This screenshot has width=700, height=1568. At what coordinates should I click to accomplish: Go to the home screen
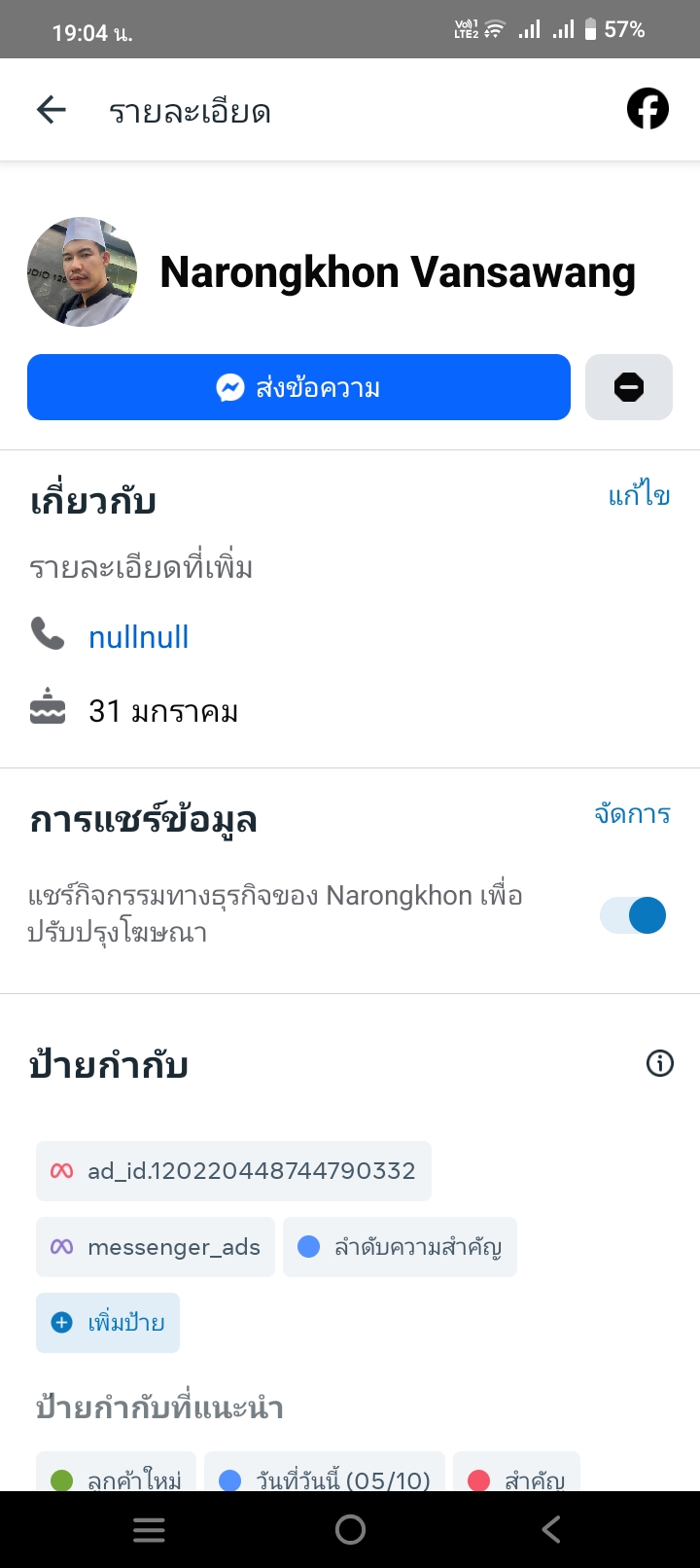click(350, 1530)
